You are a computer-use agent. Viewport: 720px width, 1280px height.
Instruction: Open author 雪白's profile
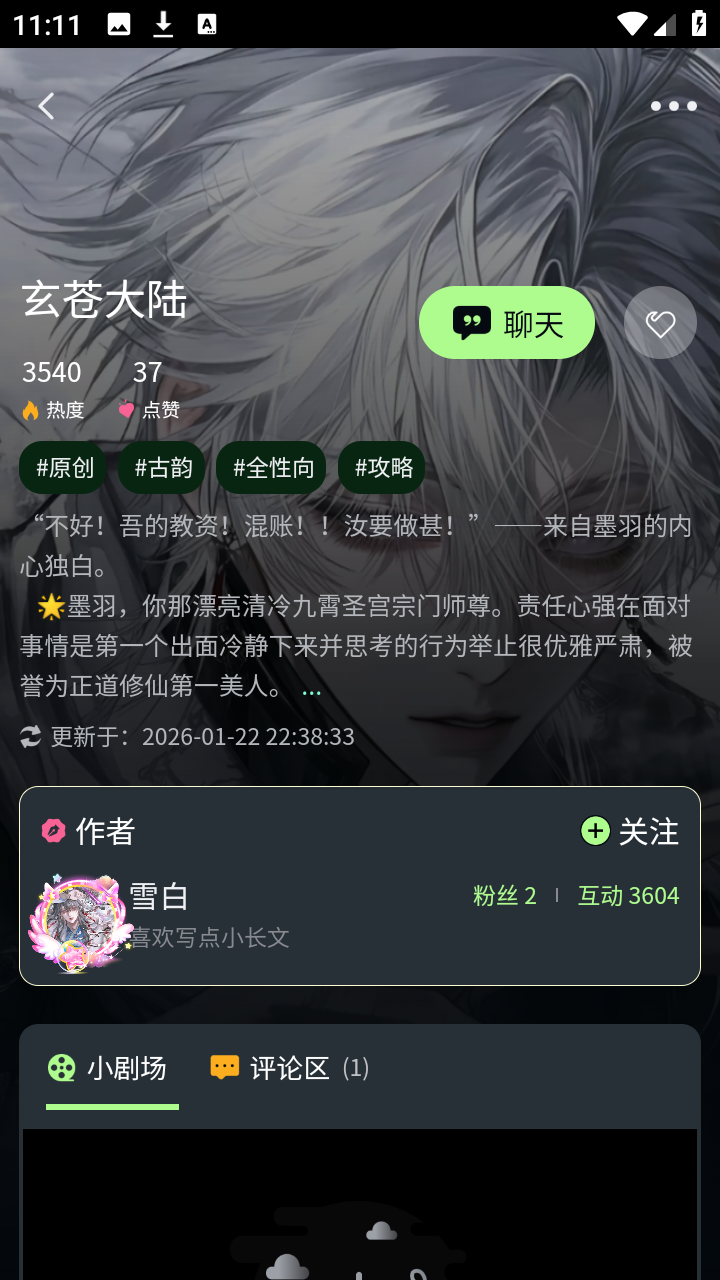pyautogui.click(x=158, y=897)
